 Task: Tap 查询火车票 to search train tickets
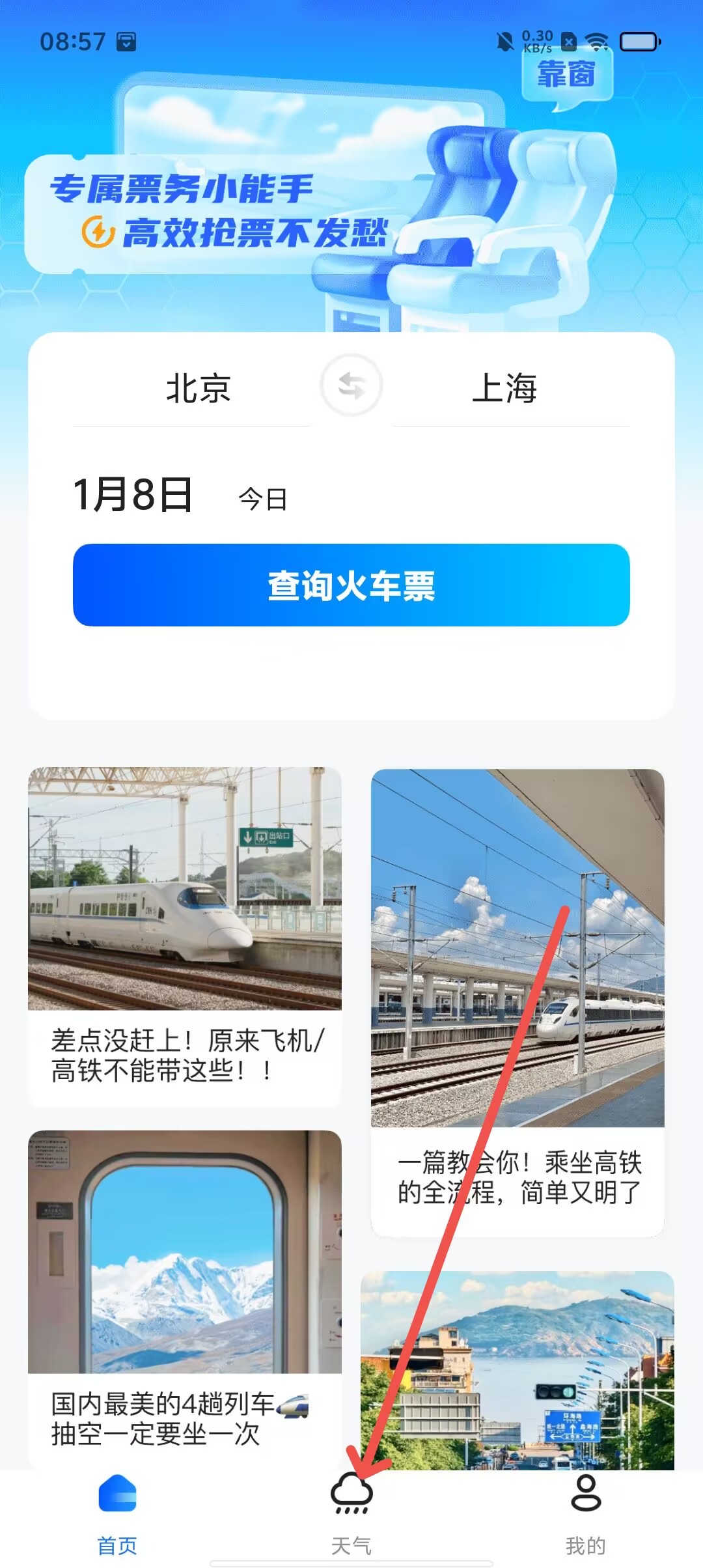[351, 585]
